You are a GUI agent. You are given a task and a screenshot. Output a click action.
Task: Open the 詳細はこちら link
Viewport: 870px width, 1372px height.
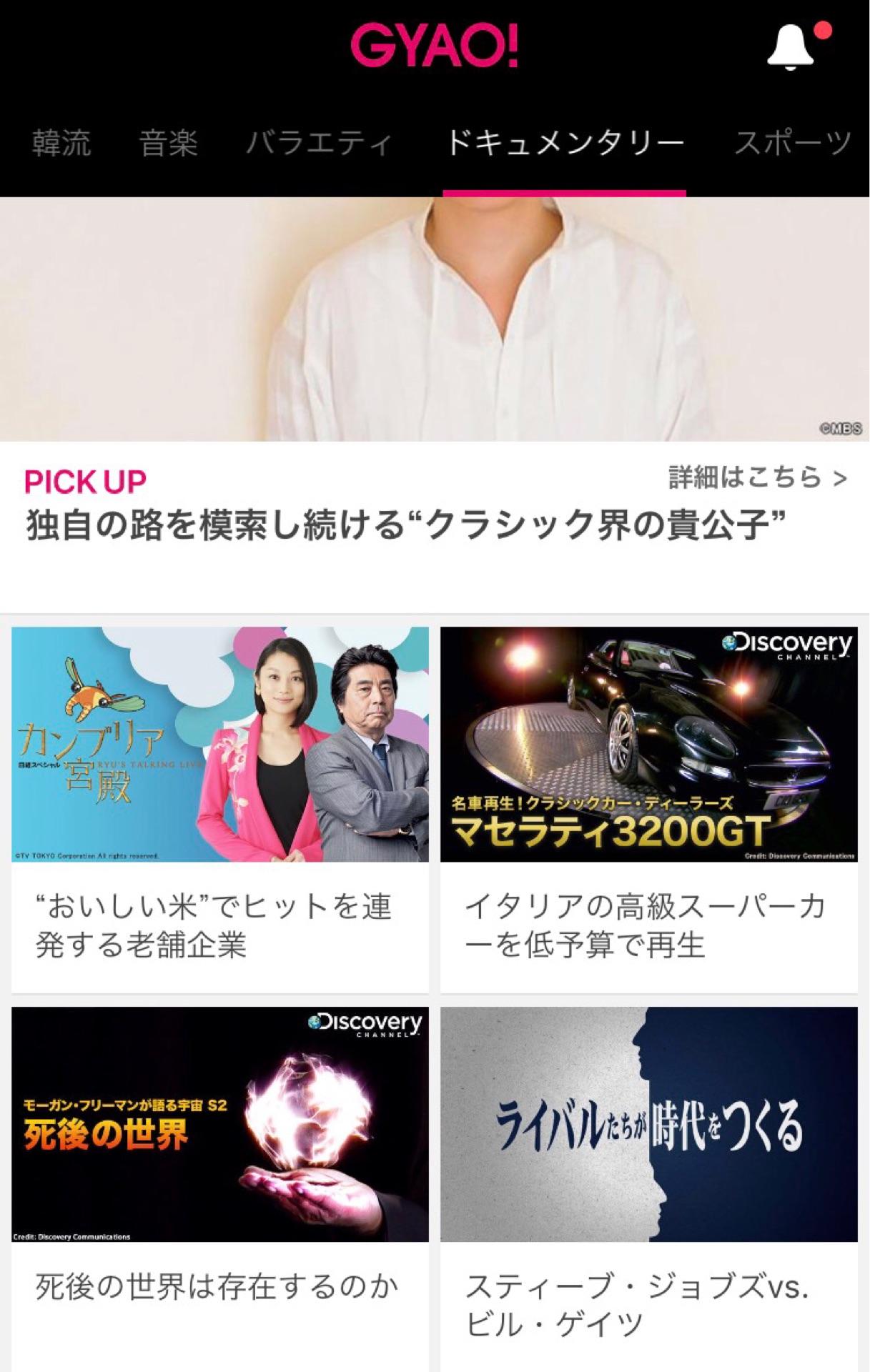(758, 477)
